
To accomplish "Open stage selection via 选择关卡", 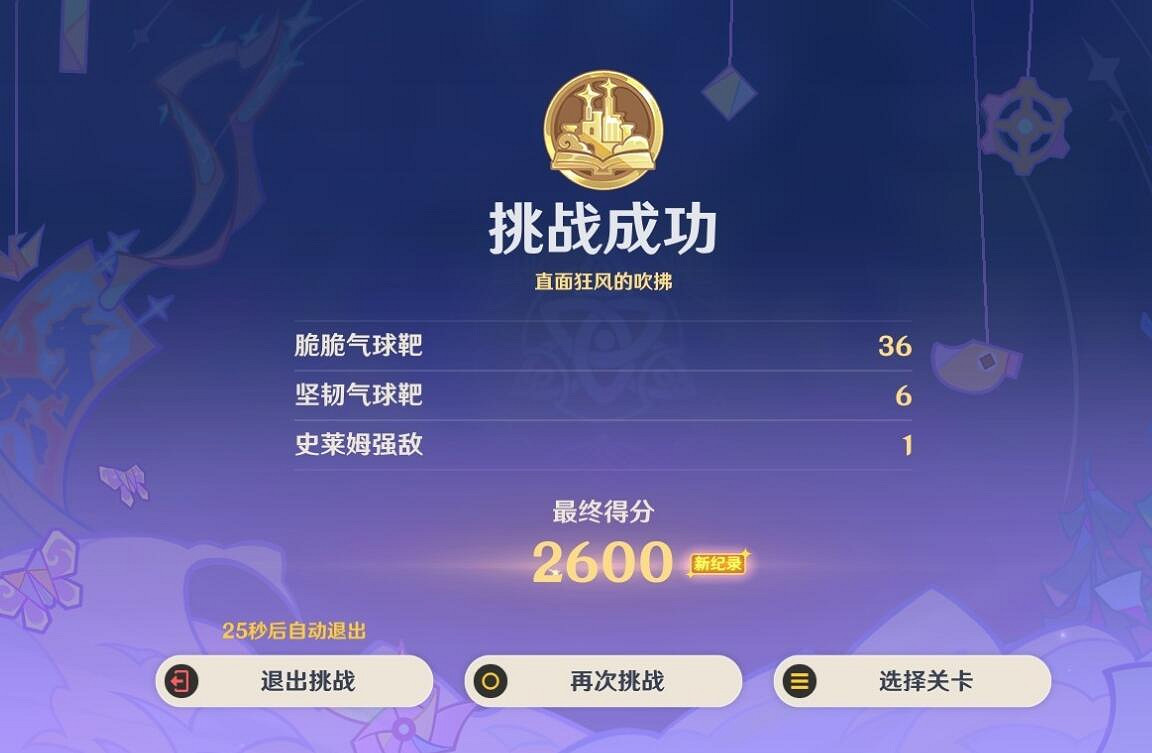I will point(912,682).
